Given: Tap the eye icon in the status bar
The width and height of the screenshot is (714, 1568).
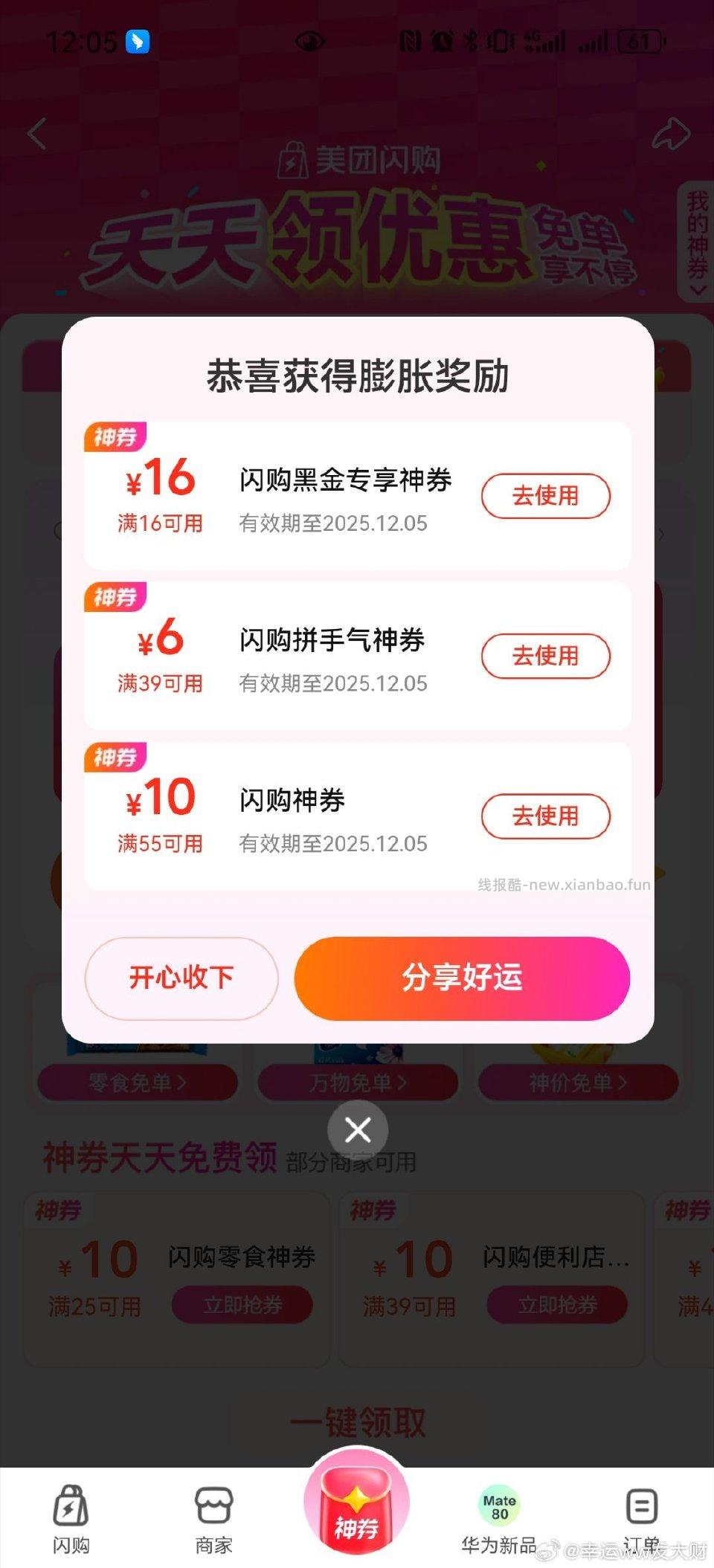Looking at the screenshot, I should coord(309,42).
